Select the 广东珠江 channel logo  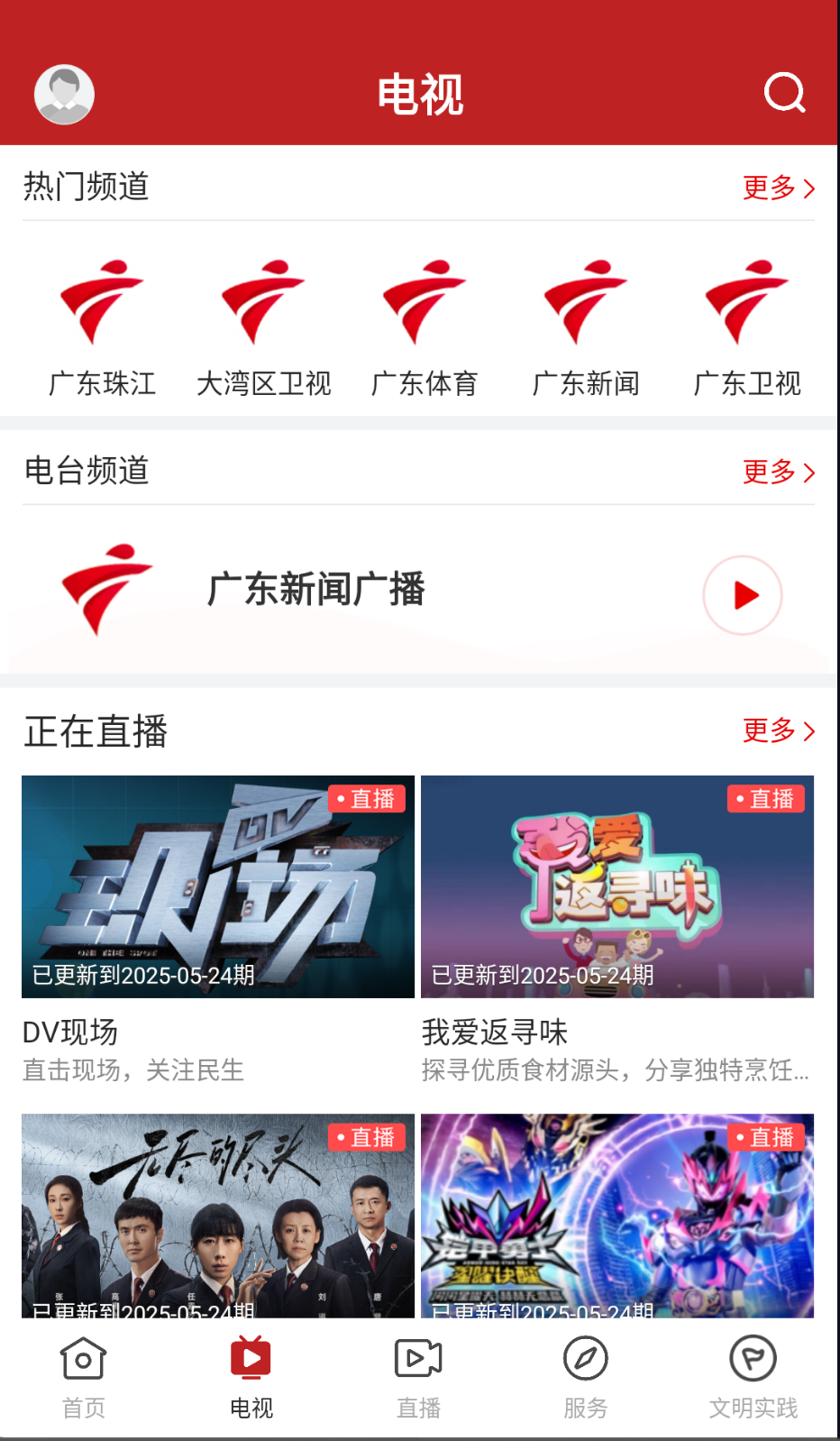(x=102, y=302)
